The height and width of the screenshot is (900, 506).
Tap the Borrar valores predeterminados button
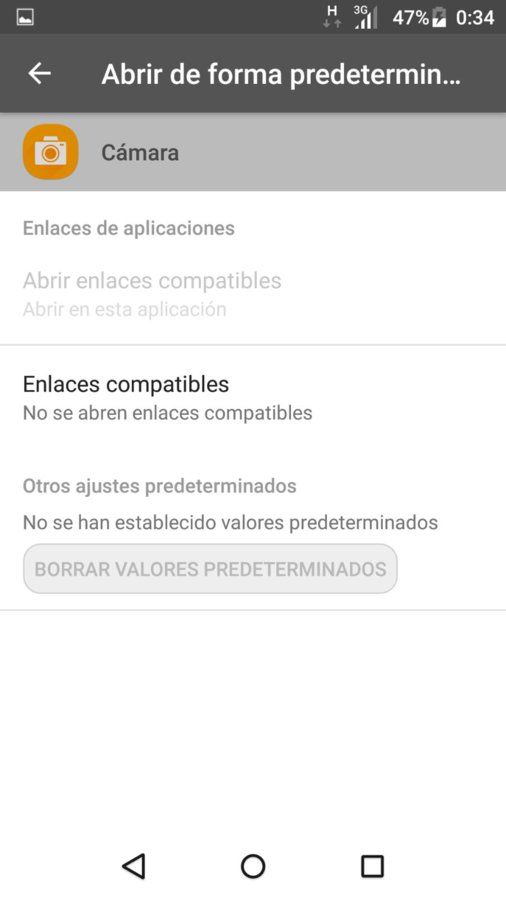210,569
